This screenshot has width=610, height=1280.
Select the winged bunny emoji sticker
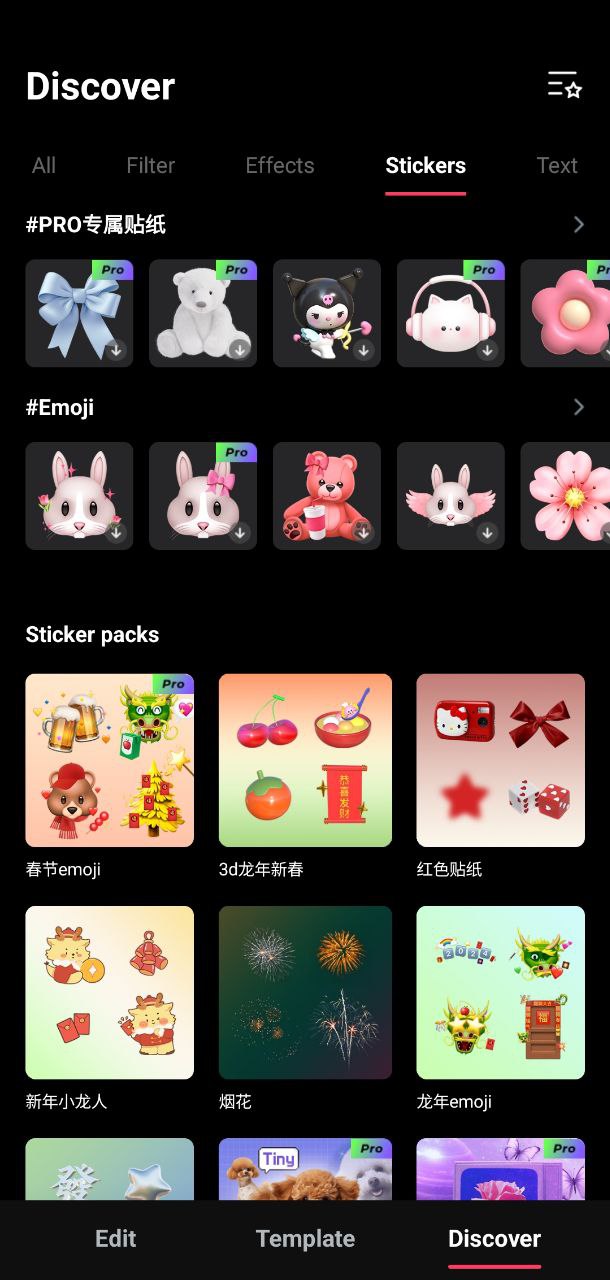pyautogui.click(x=451, y=496)
